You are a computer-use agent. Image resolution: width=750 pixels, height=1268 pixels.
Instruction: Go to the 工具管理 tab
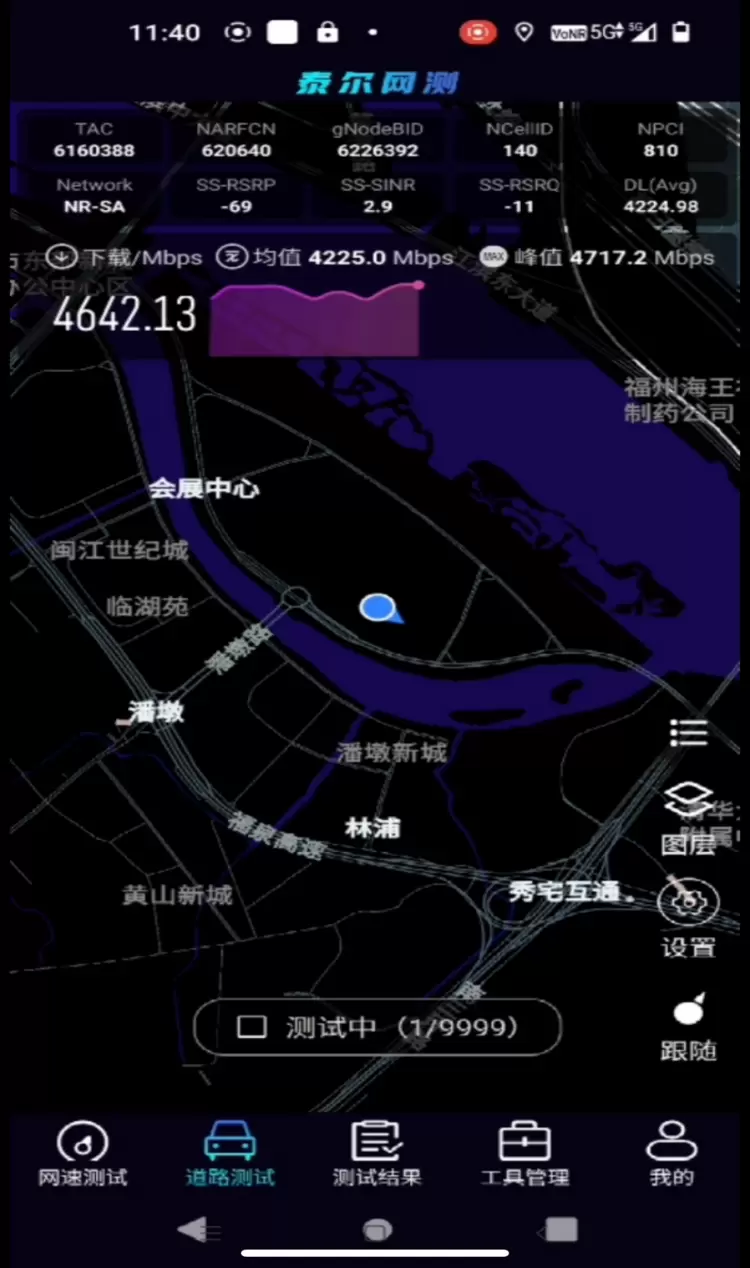524,1153
